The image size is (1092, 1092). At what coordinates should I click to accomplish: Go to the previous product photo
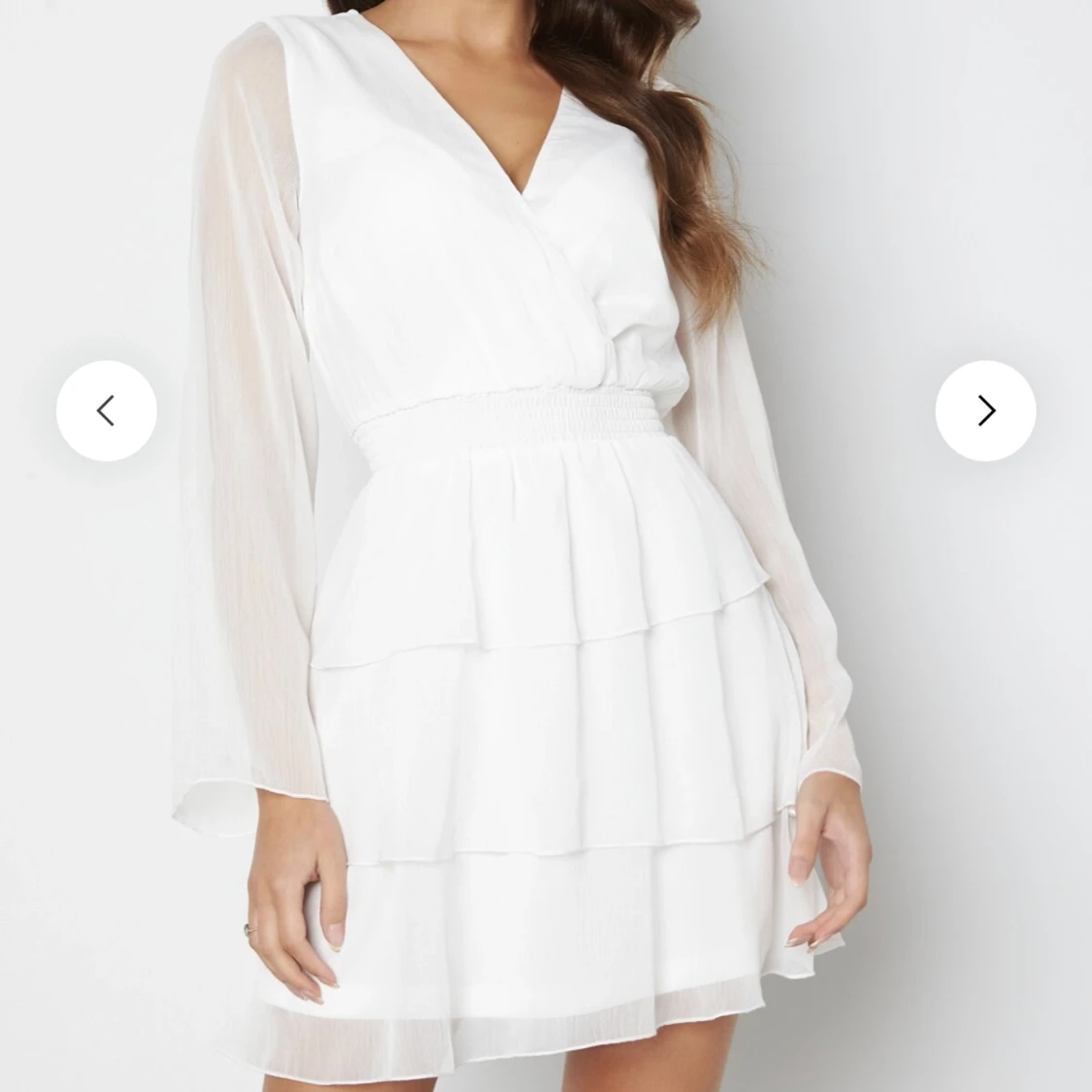tap(107, 411)
